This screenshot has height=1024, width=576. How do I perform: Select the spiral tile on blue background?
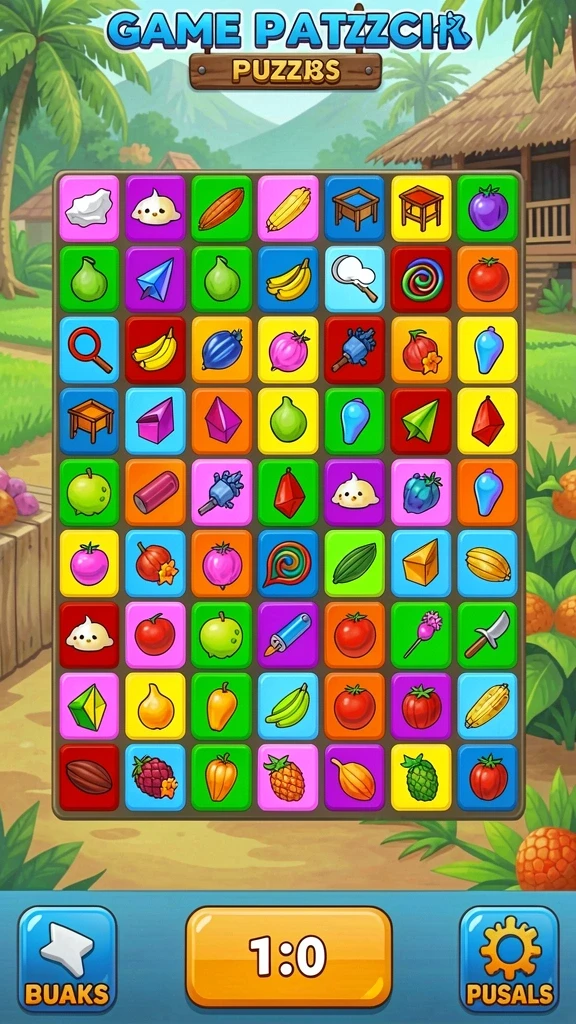tap(288, 564)
